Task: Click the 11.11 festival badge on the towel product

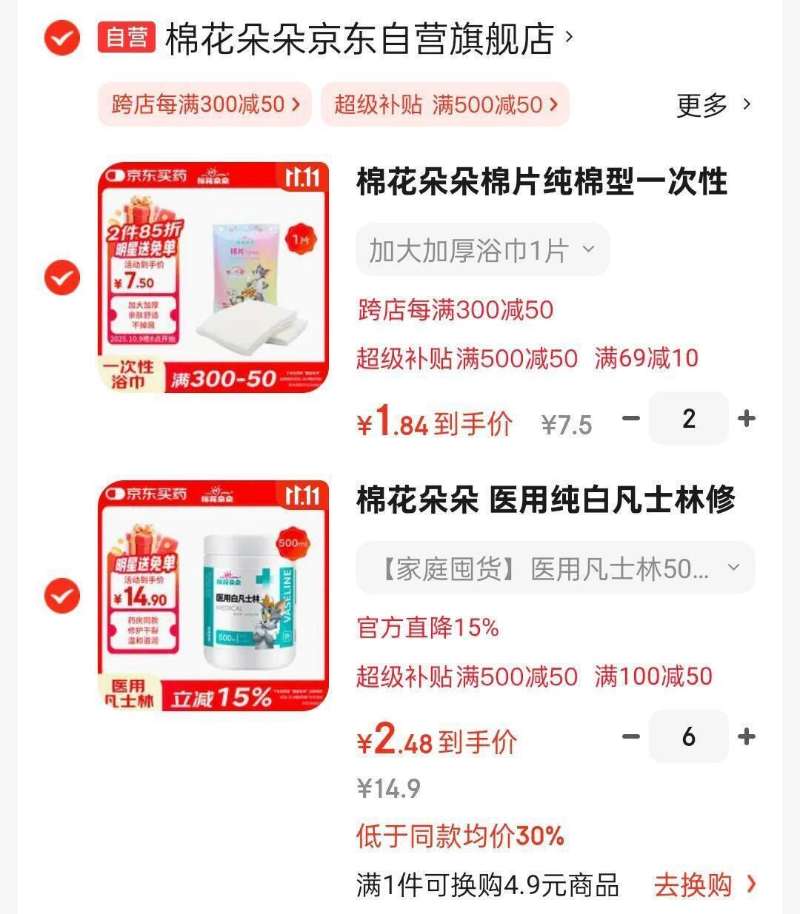Action: (x=303, y=175)
